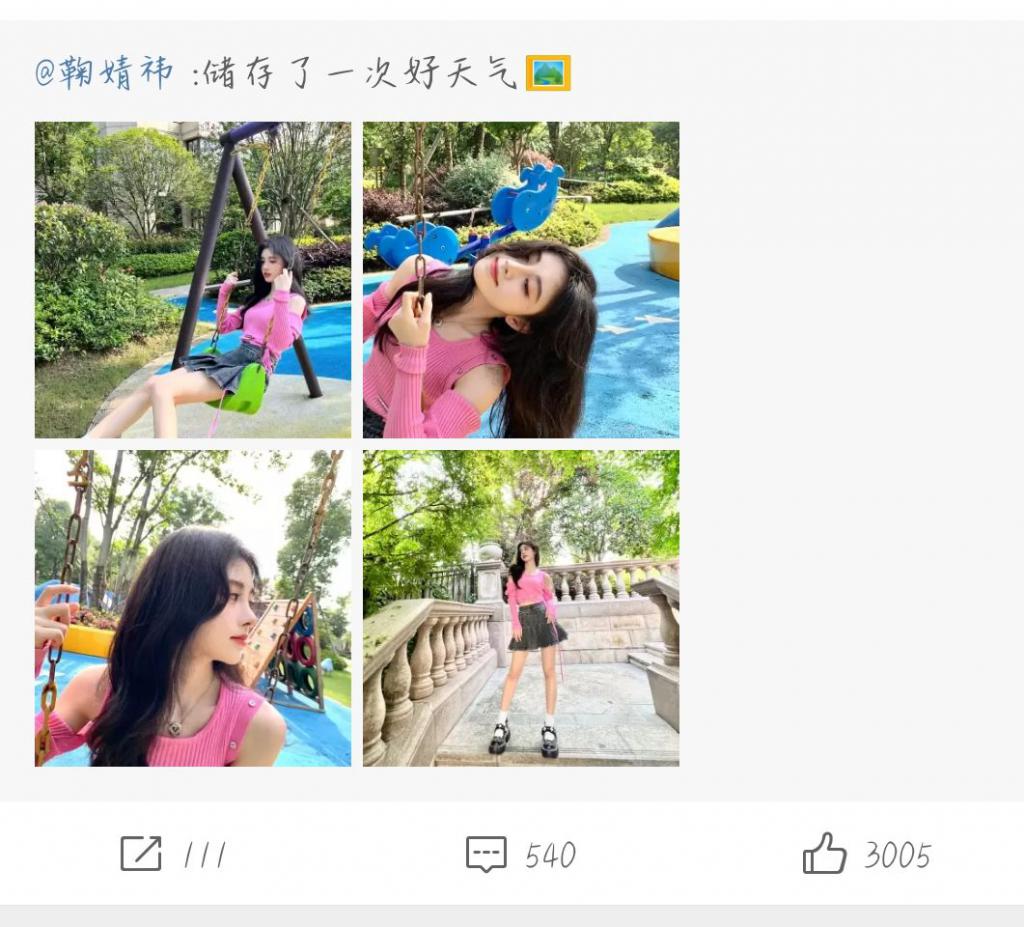Open the @鞠婧祎 profile link

coord(104,73)
